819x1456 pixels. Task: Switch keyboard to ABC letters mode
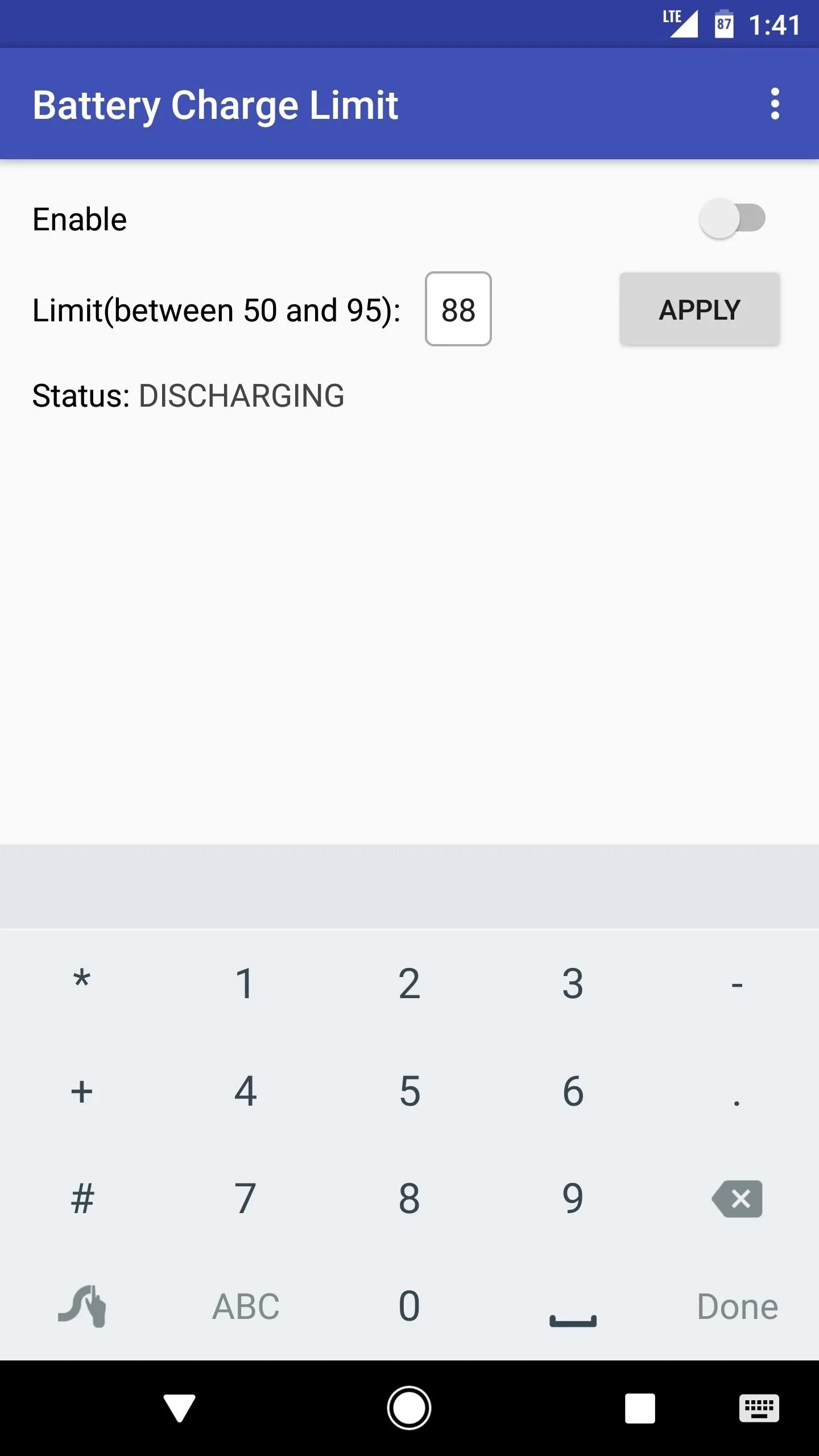coord(246,1305)
